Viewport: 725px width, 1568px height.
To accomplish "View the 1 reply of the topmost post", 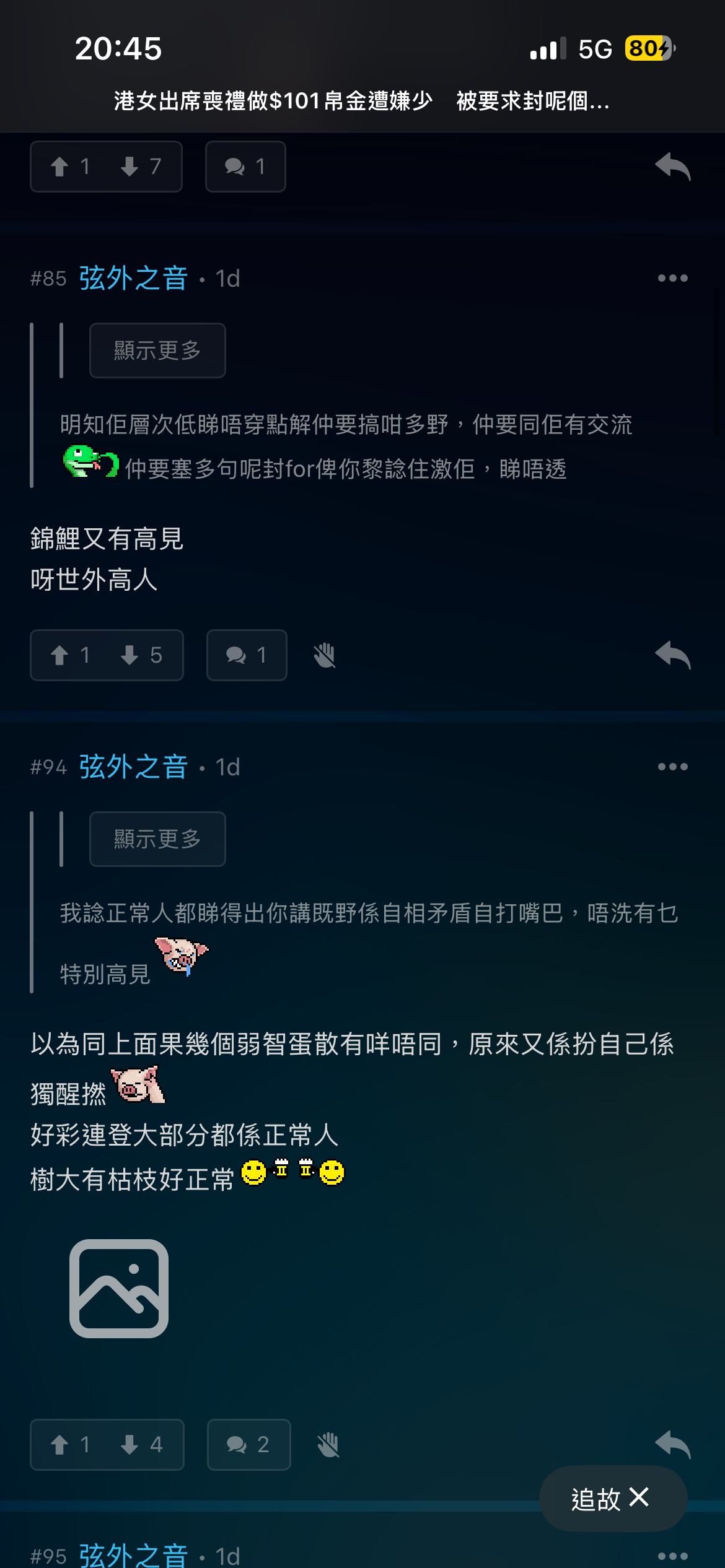I will point(245,167).
